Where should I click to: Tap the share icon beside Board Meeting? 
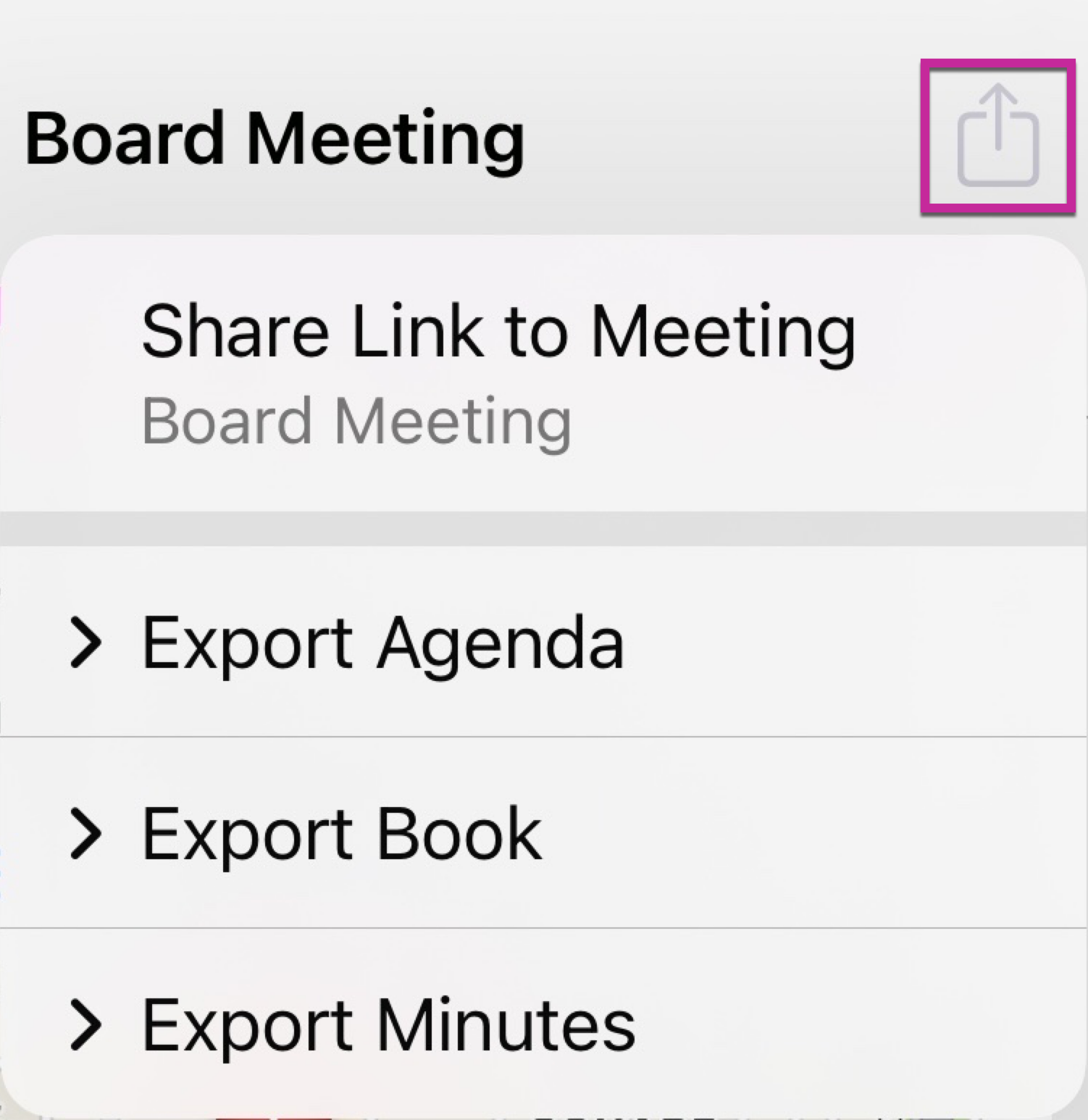coord(998,136)
